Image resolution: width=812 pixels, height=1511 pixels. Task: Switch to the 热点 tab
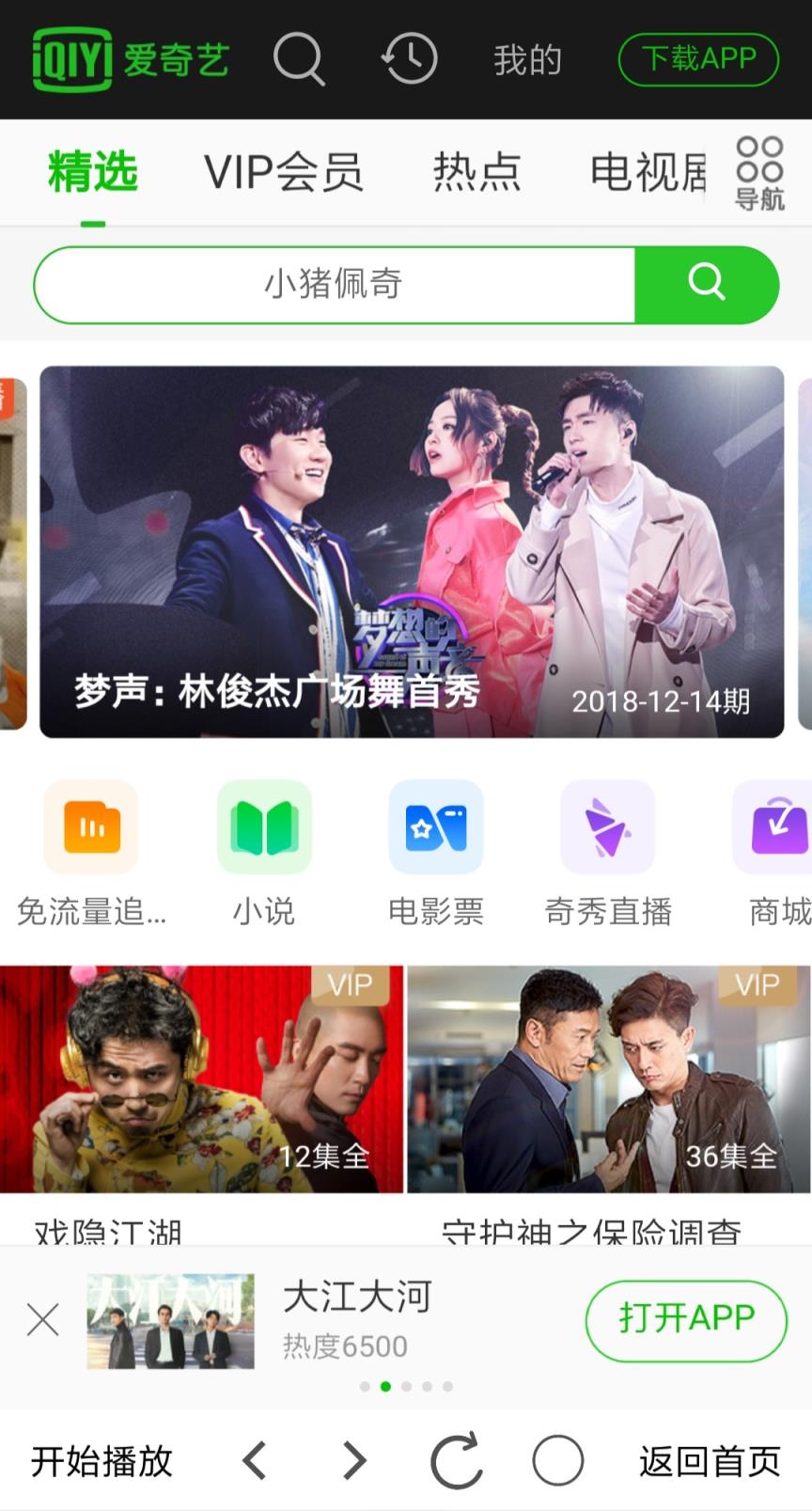[x=476, y=172]
